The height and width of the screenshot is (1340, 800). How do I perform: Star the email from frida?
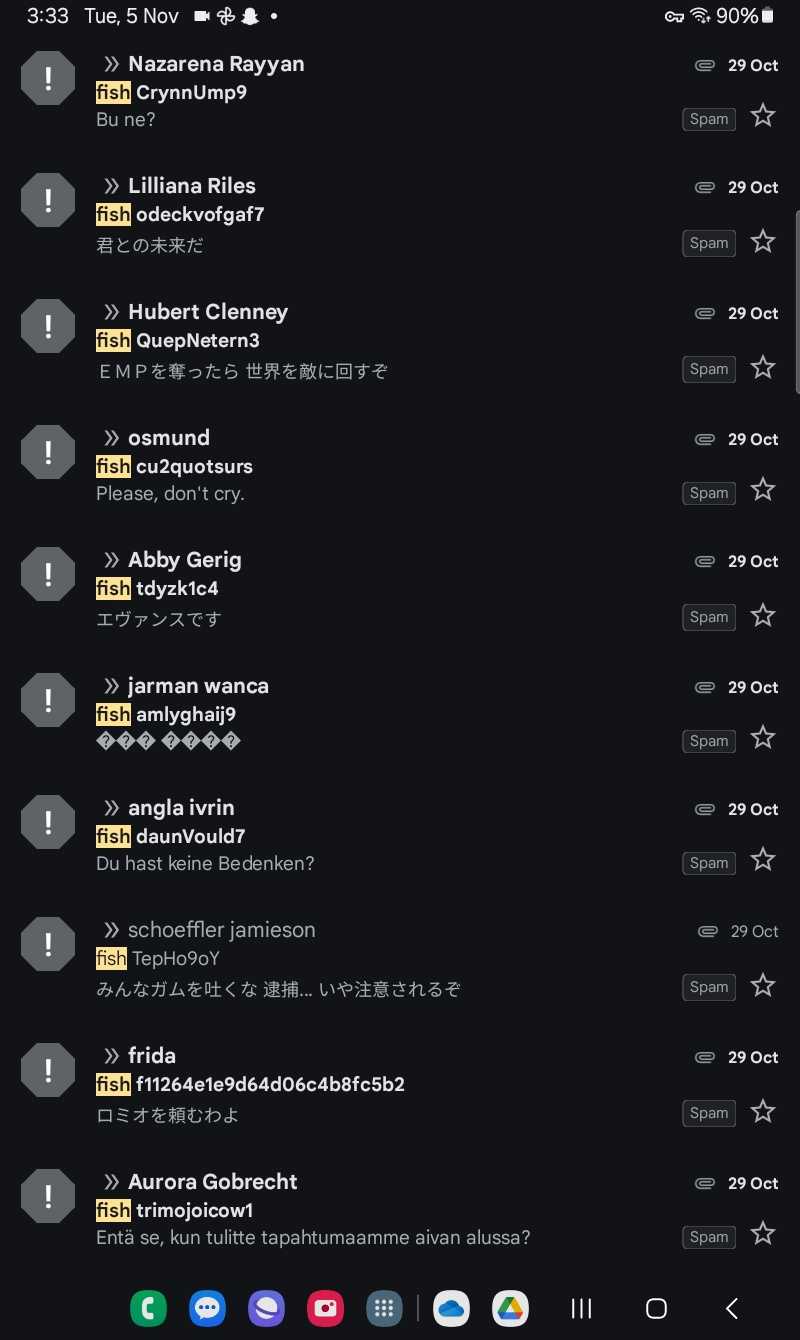(763, 1111)
